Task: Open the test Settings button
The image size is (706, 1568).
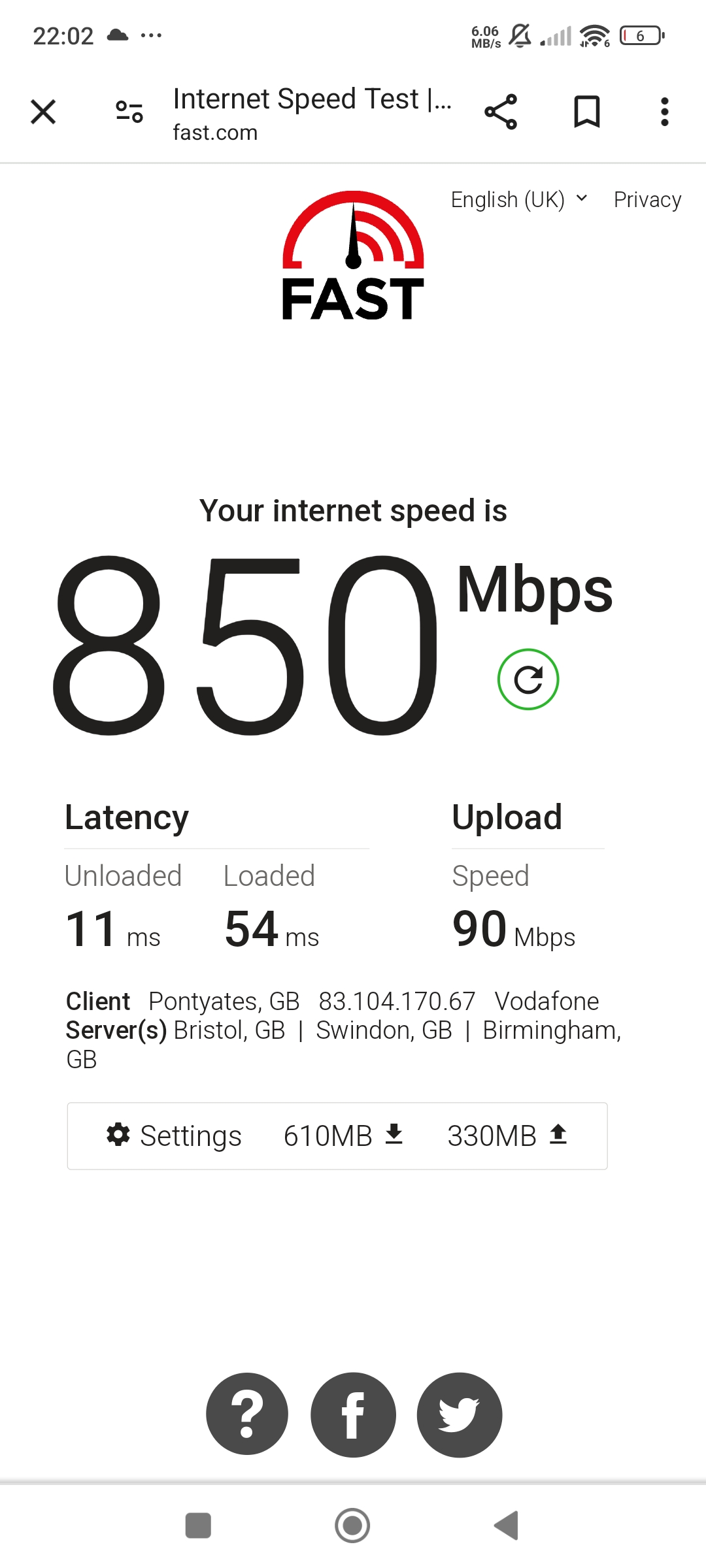Action: 174,1135
